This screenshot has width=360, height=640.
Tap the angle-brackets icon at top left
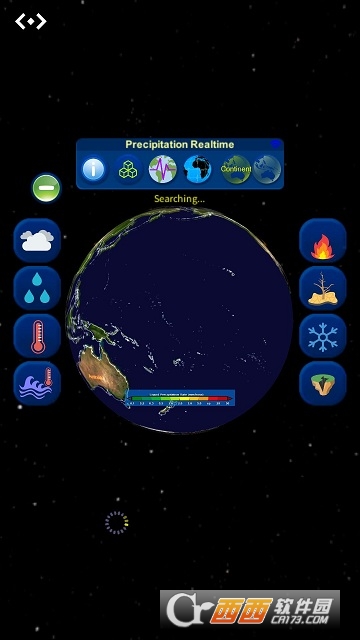(x=31, y=21)
